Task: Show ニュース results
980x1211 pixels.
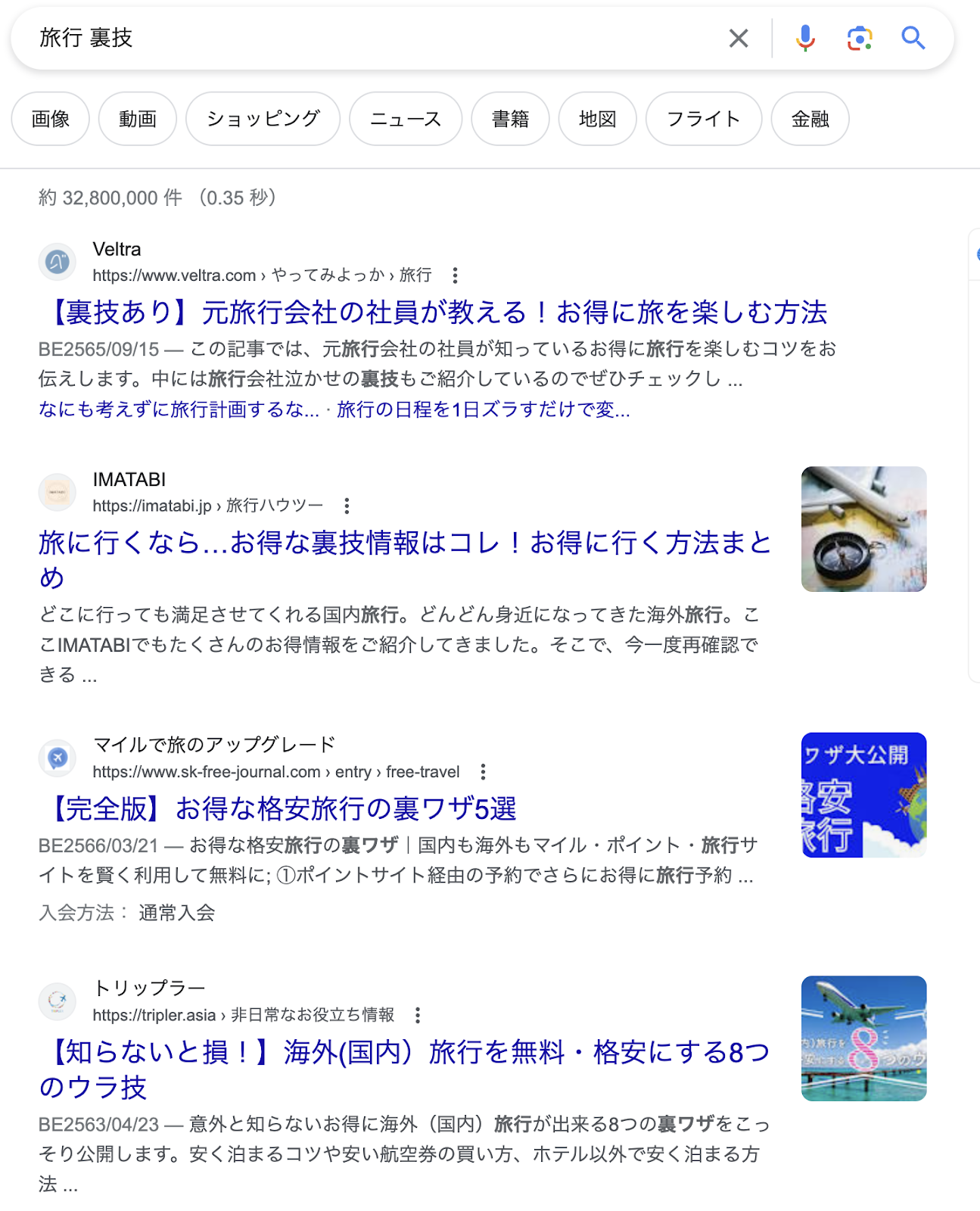Action: (x=406, y=119)
